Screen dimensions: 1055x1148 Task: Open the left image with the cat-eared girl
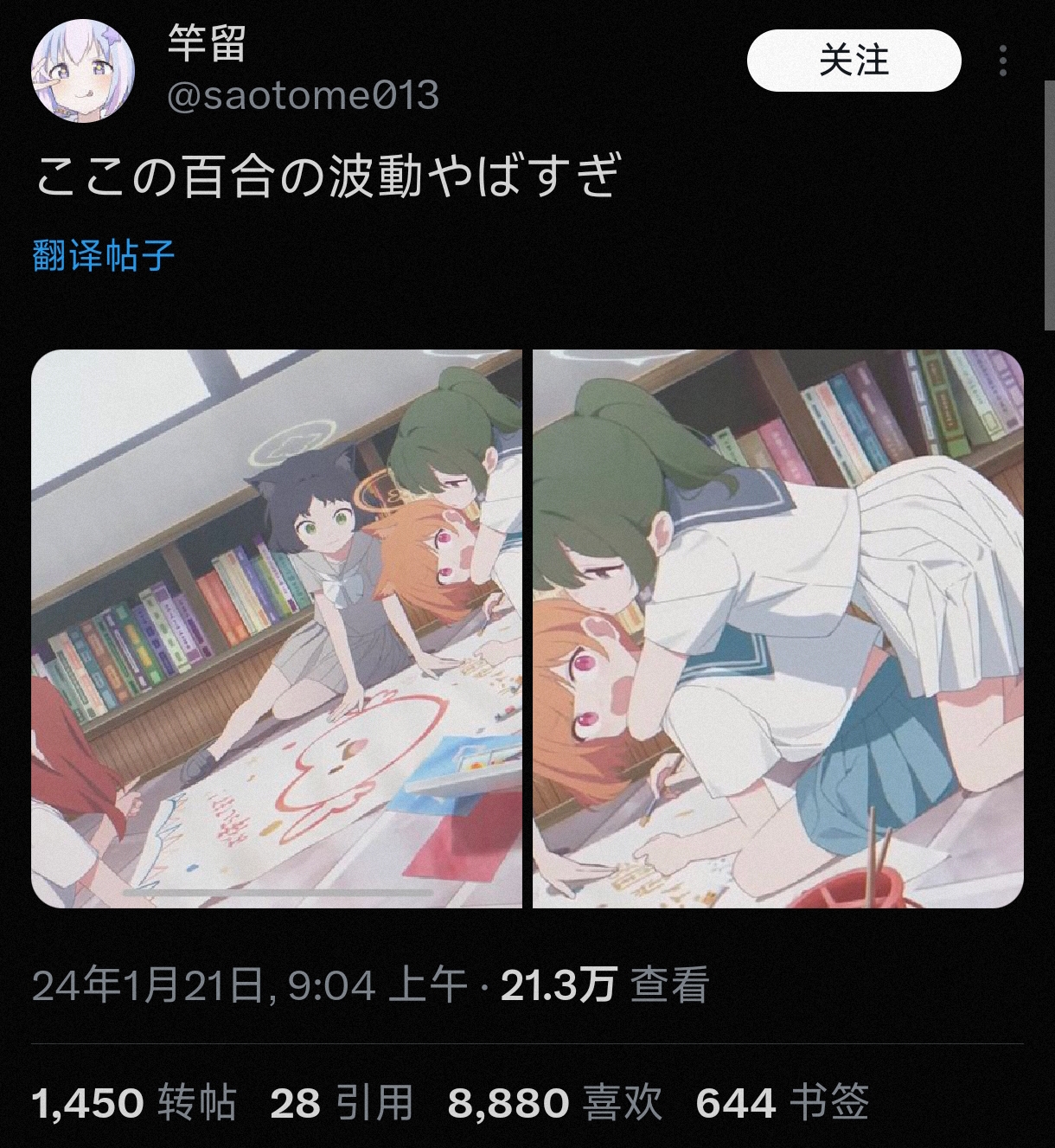(x=277, y=628)
